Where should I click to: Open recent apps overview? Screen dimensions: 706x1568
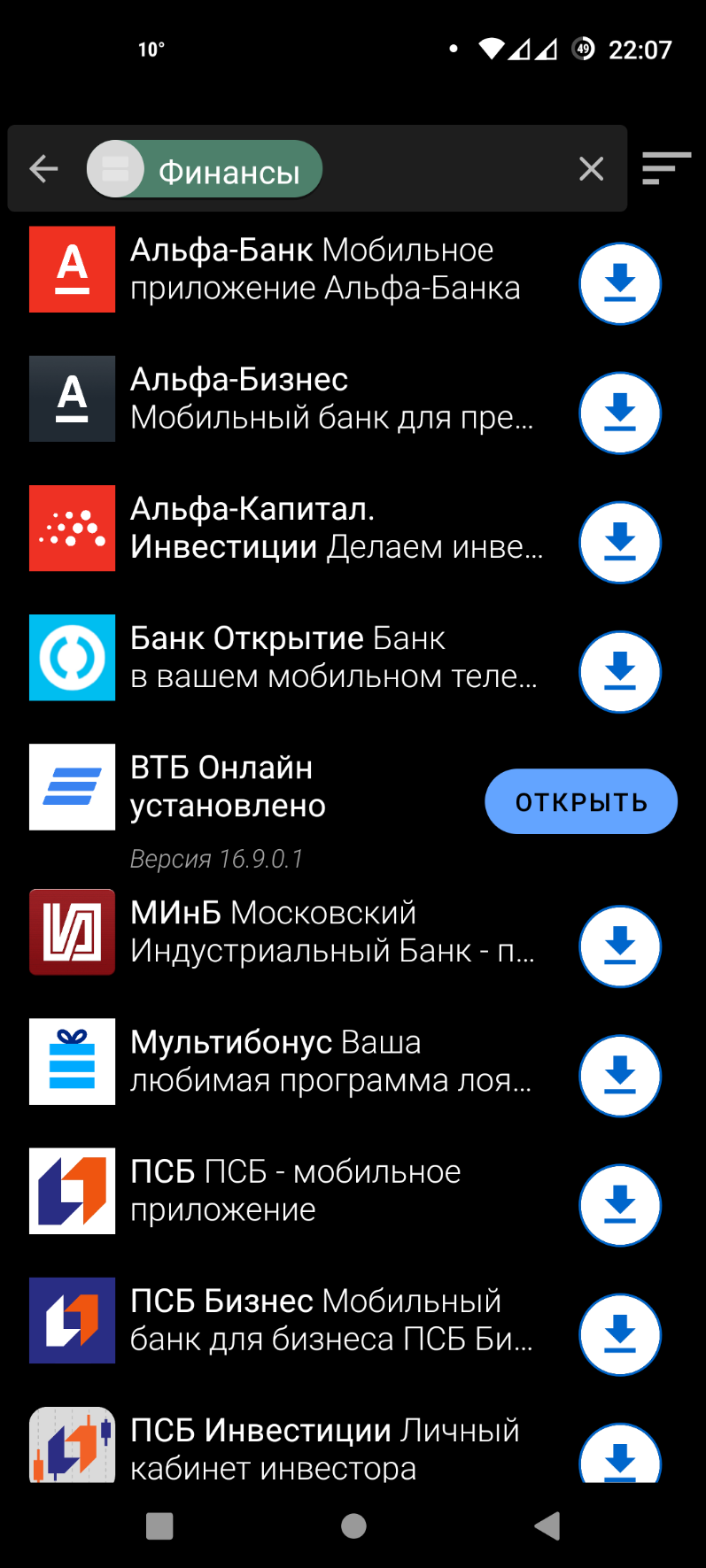(x=159, y=1526)
